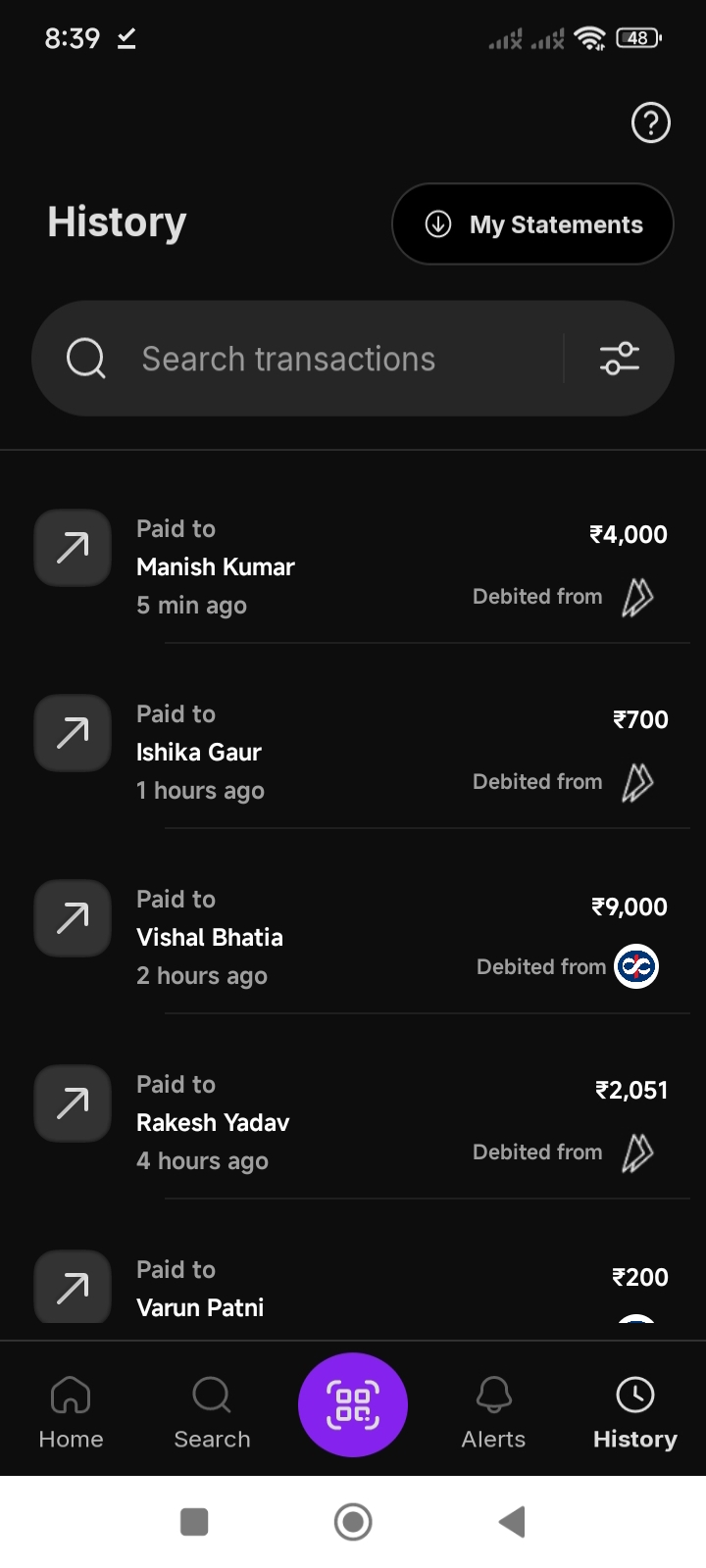Click the debited-from bank icon for Ishika Gaur

637,782
